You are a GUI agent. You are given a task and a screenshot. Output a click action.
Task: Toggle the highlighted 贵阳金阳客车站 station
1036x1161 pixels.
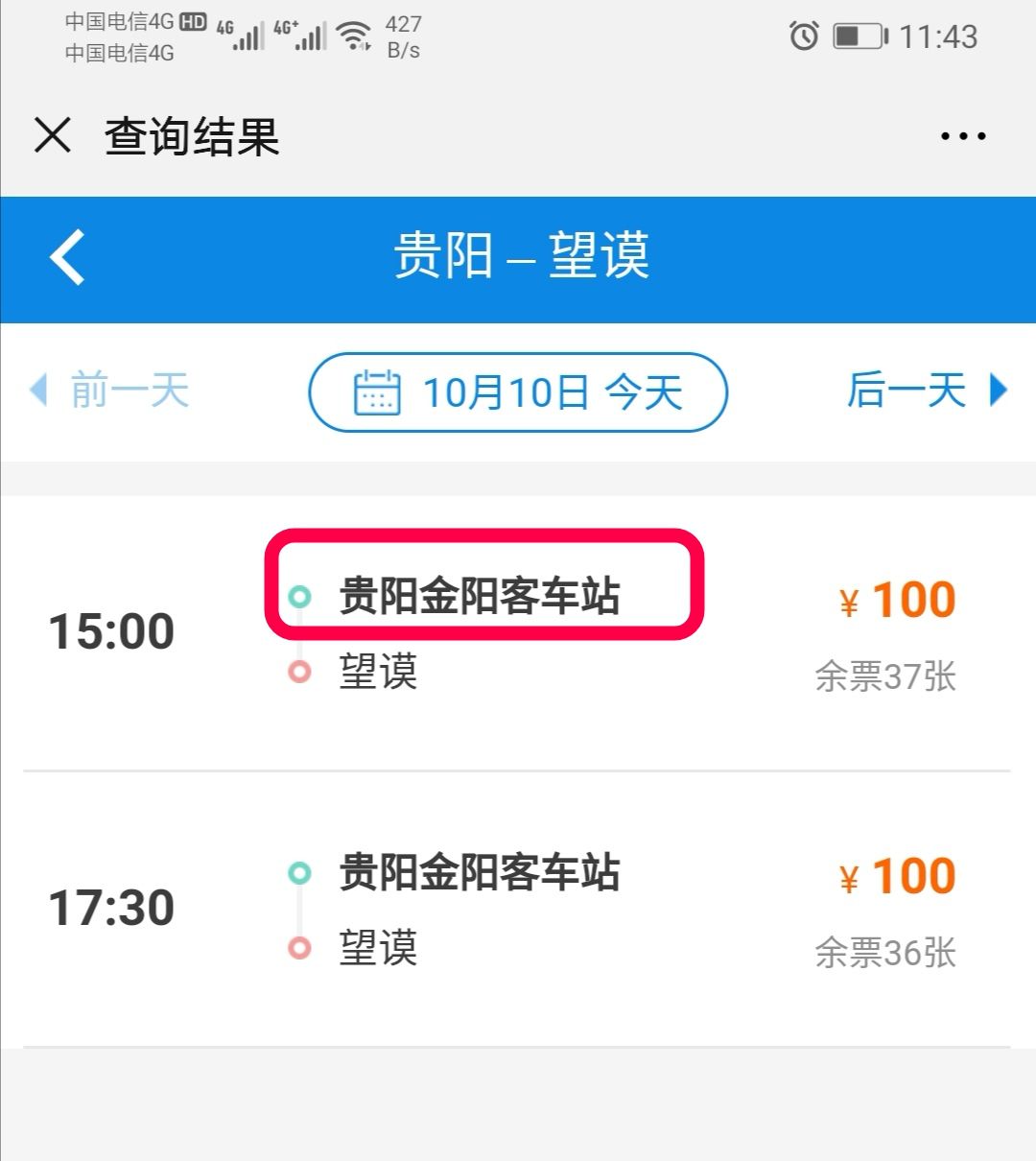[480, 595]
